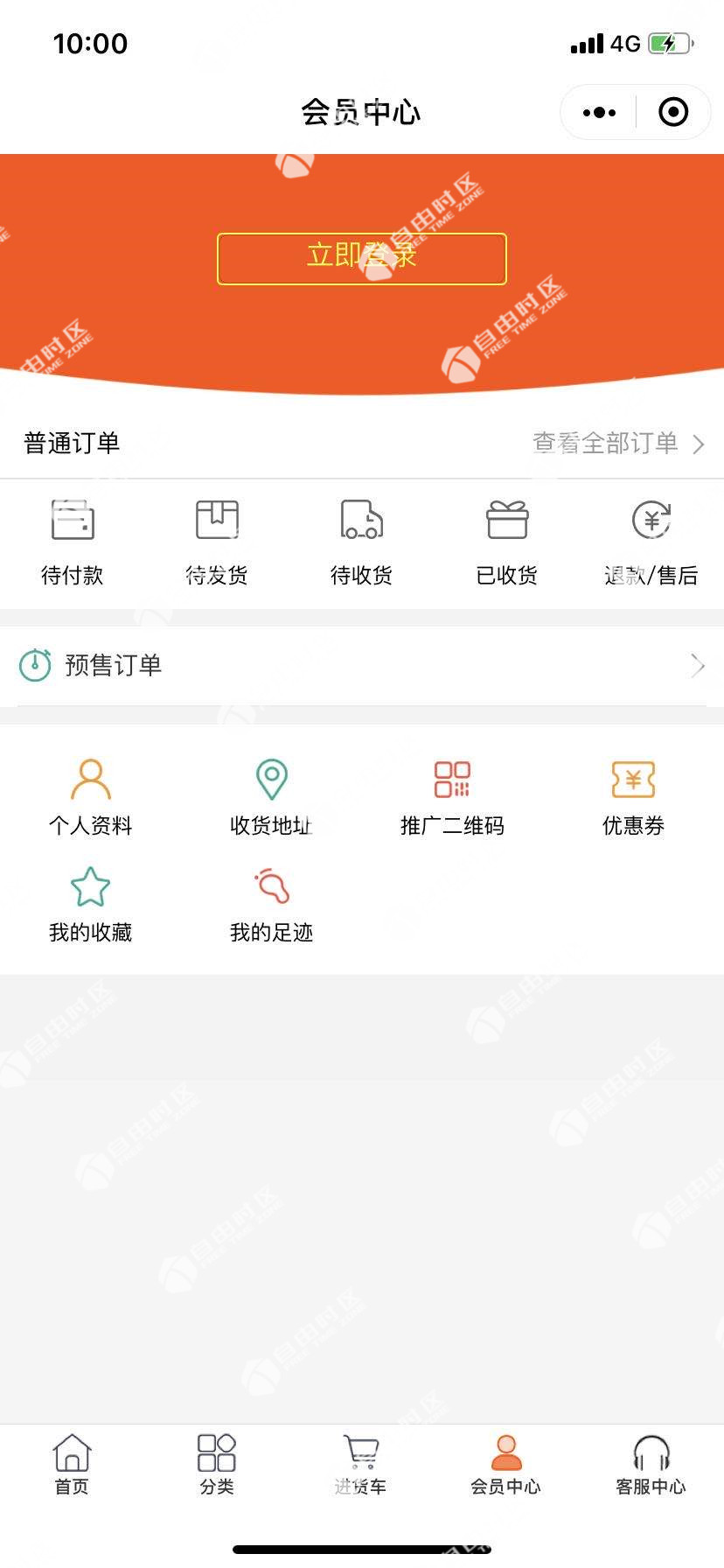This screenshot has width=724, height=1568.
Task: Close the mini program with the circle icon
Action: tap(673, 112)
